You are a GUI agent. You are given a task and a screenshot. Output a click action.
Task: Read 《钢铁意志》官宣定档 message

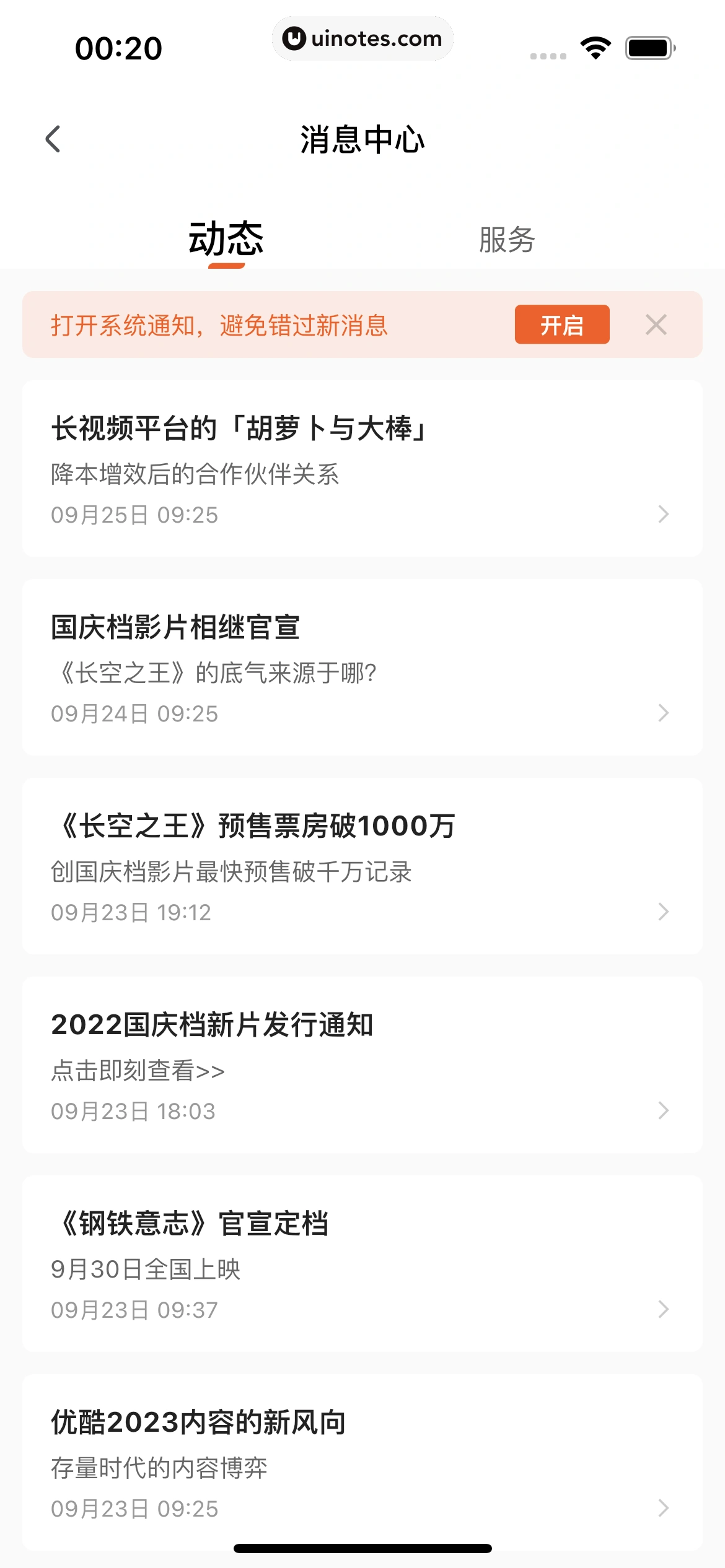pyautogui.click(x=362, y=1264)
